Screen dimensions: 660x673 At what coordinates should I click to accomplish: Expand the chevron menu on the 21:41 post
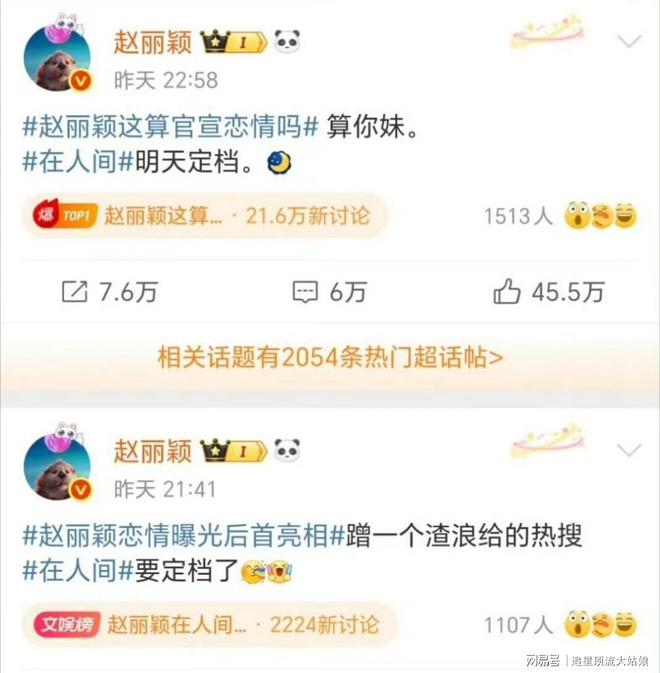point(629,449)
